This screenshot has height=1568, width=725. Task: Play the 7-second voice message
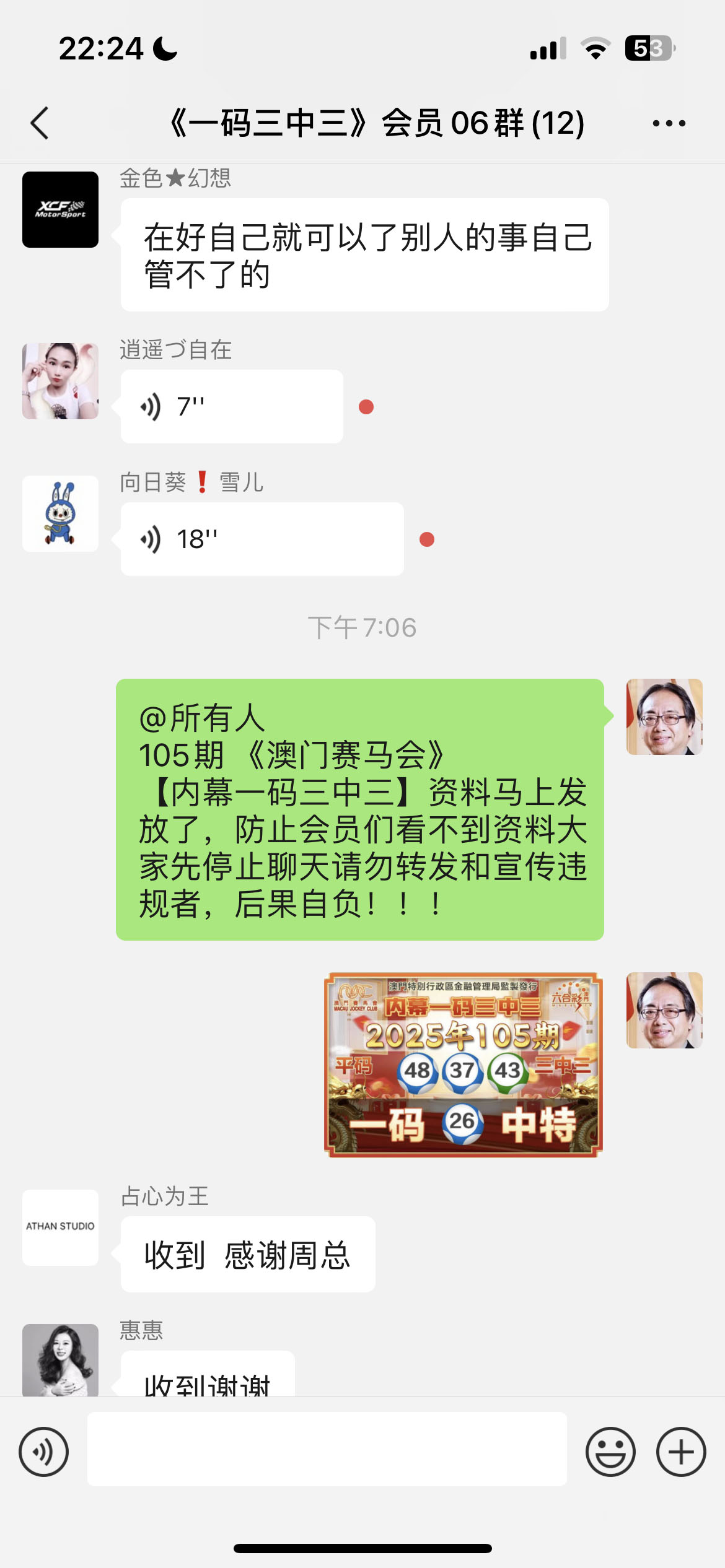point(231,407)
